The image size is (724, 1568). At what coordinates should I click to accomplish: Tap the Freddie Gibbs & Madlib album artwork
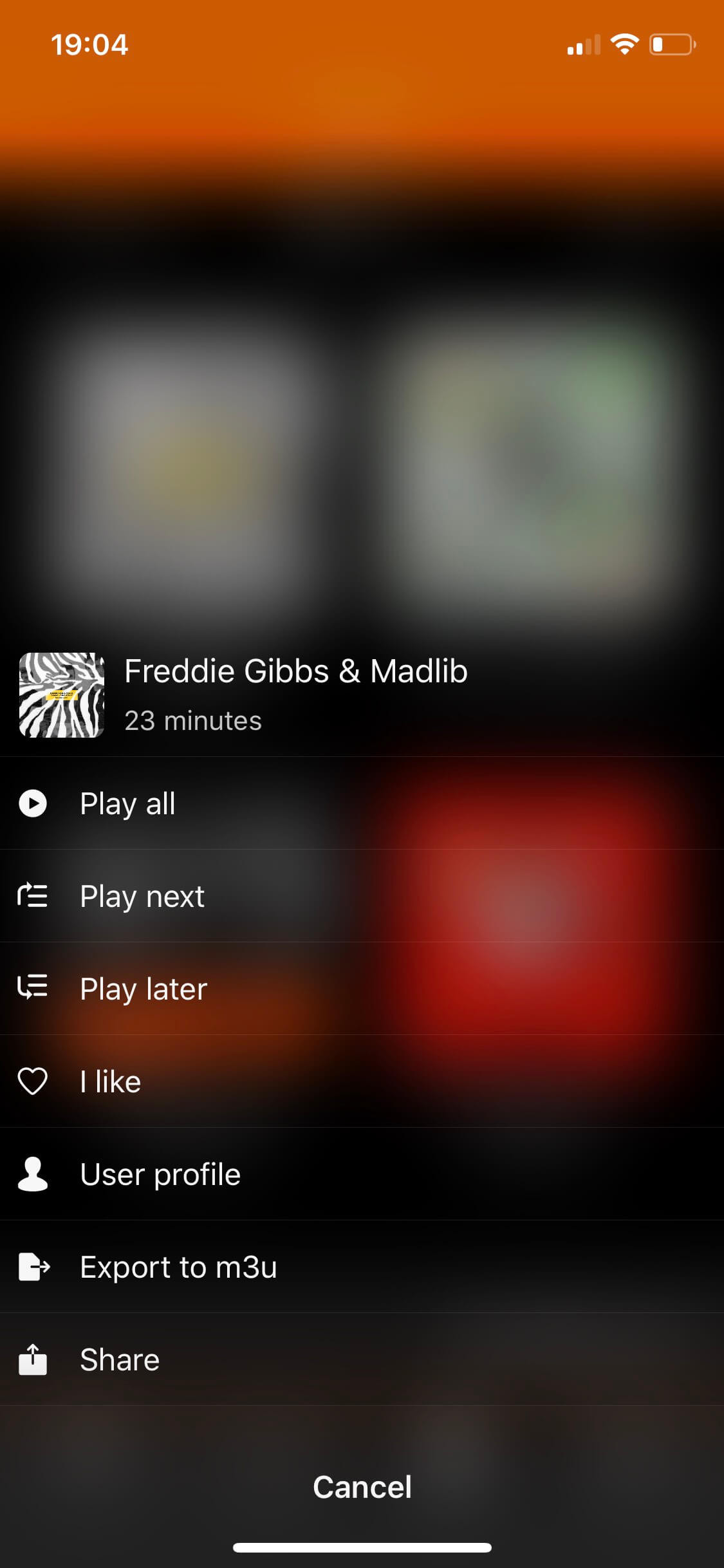point(62,694)
